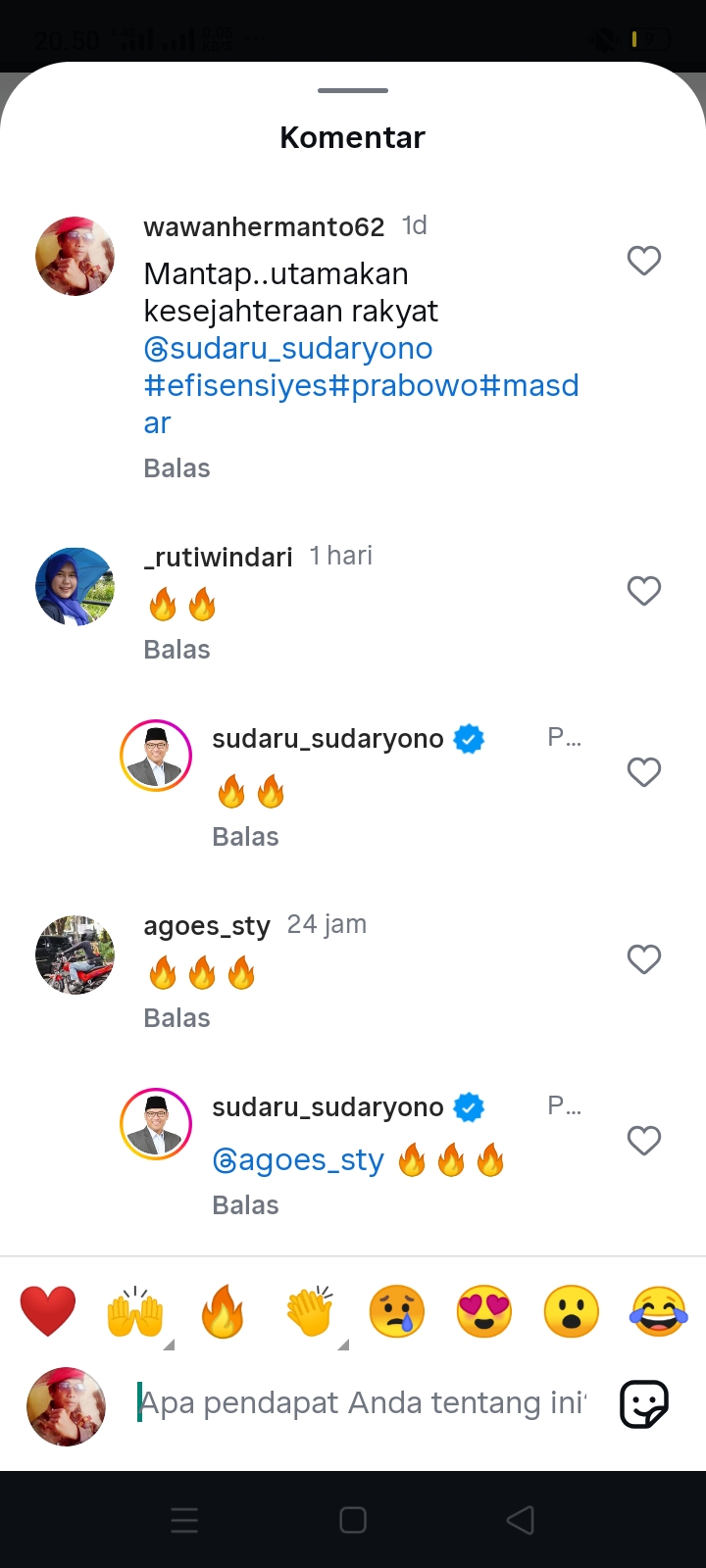Go back using system navigation
The height and width of the screenshot is (1568, 706).
pyautogui.click(x=521, y=1520)
